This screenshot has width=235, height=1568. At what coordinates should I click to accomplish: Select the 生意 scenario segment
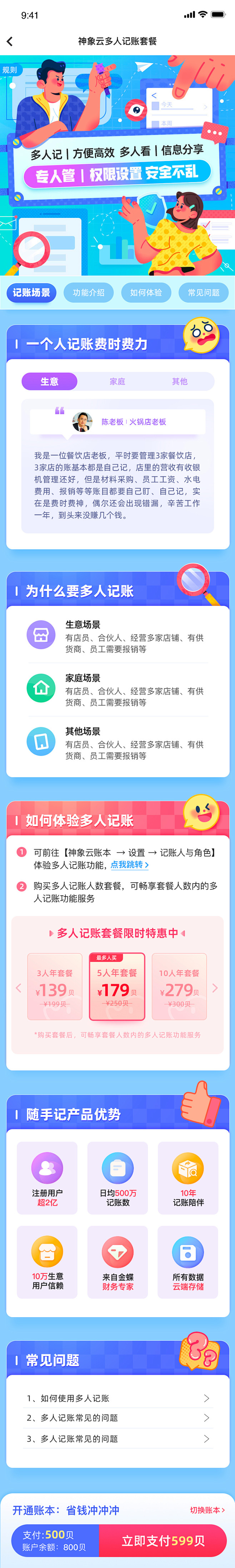coord(50,382)
